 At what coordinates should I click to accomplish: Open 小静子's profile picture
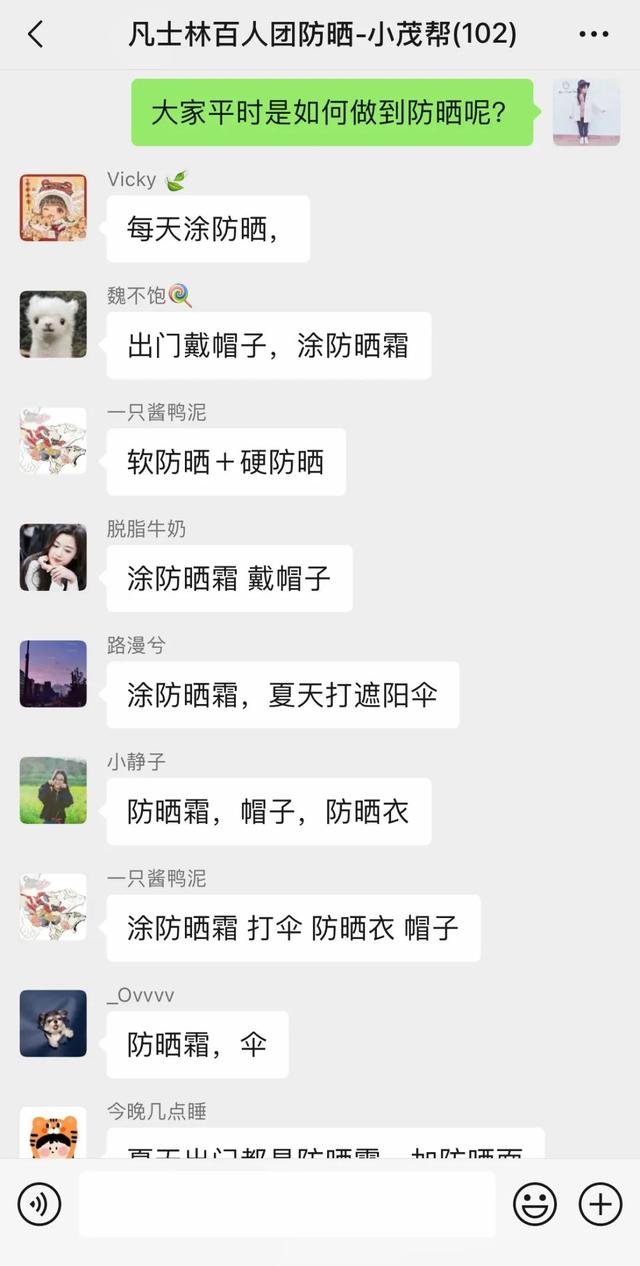click(53, 790)
